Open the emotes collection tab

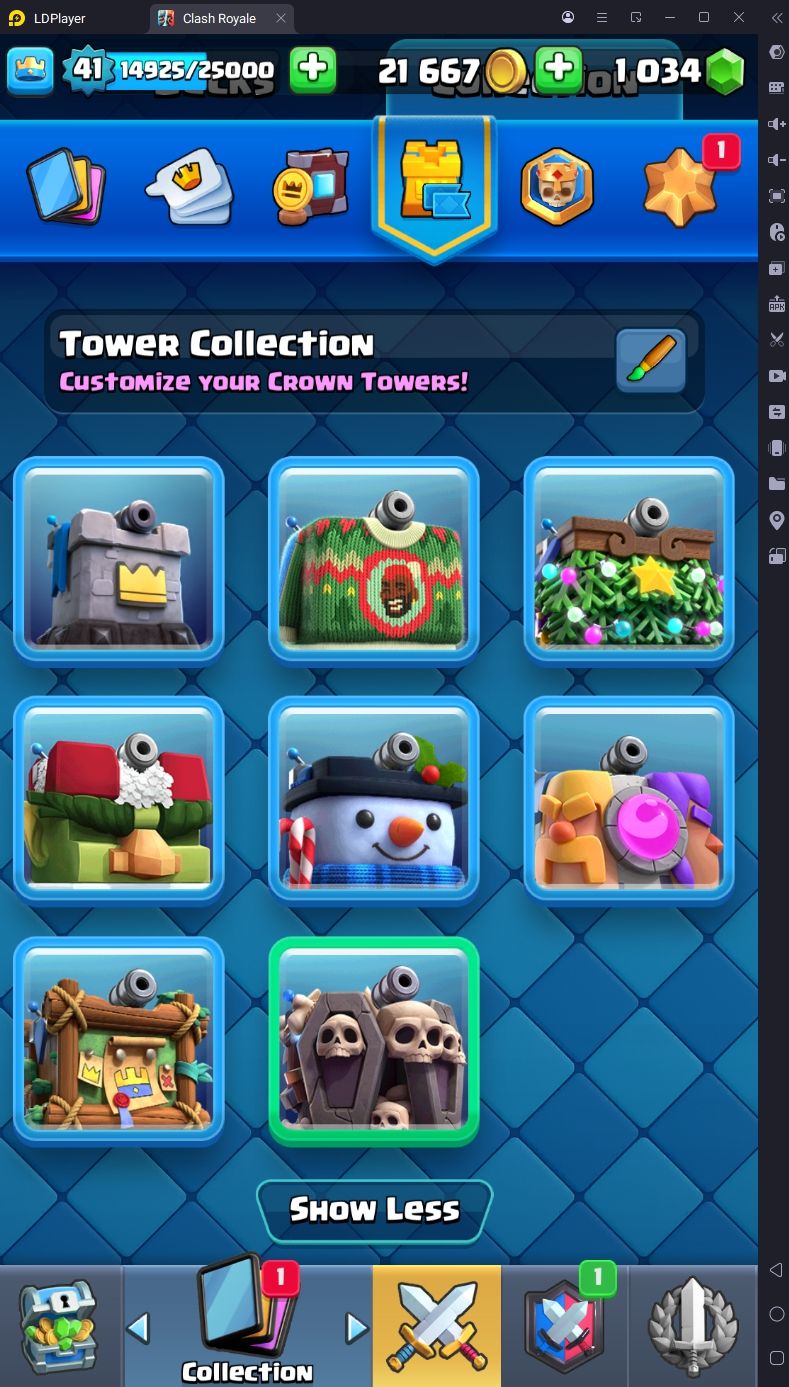click(x=190, y=187)
